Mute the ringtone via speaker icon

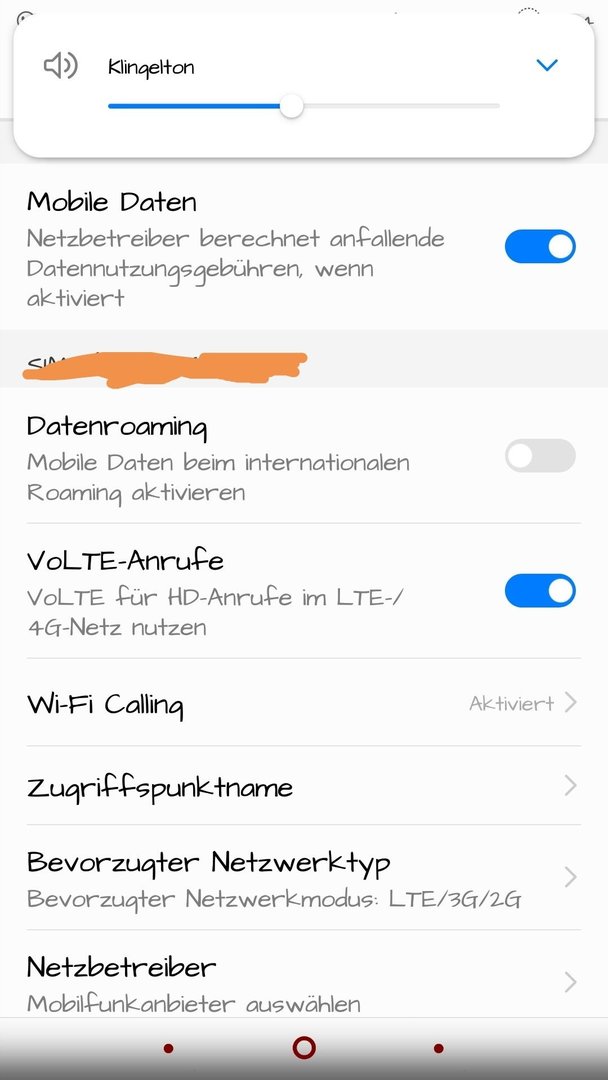(61, 66)
